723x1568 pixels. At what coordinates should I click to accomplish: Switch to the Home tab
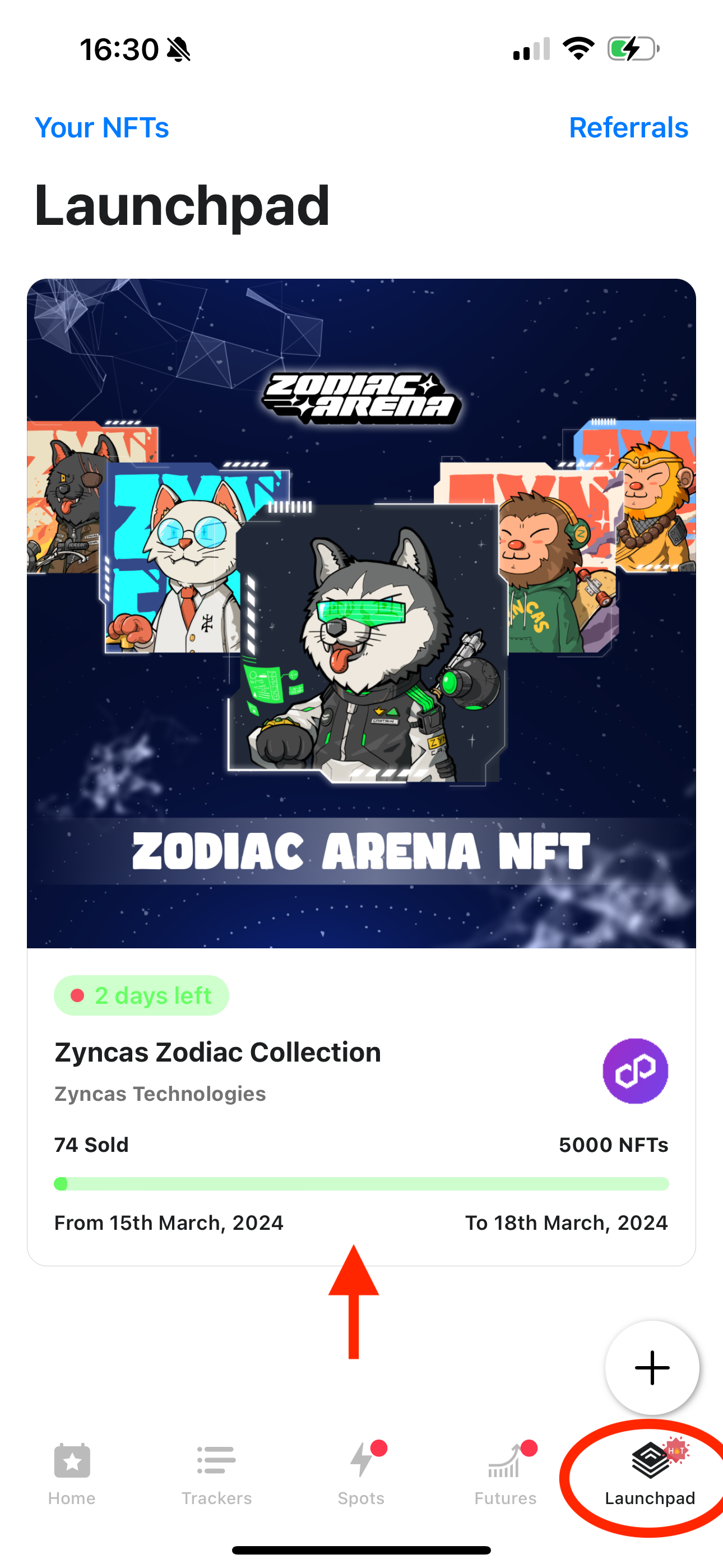click(x=72, y=1473)
